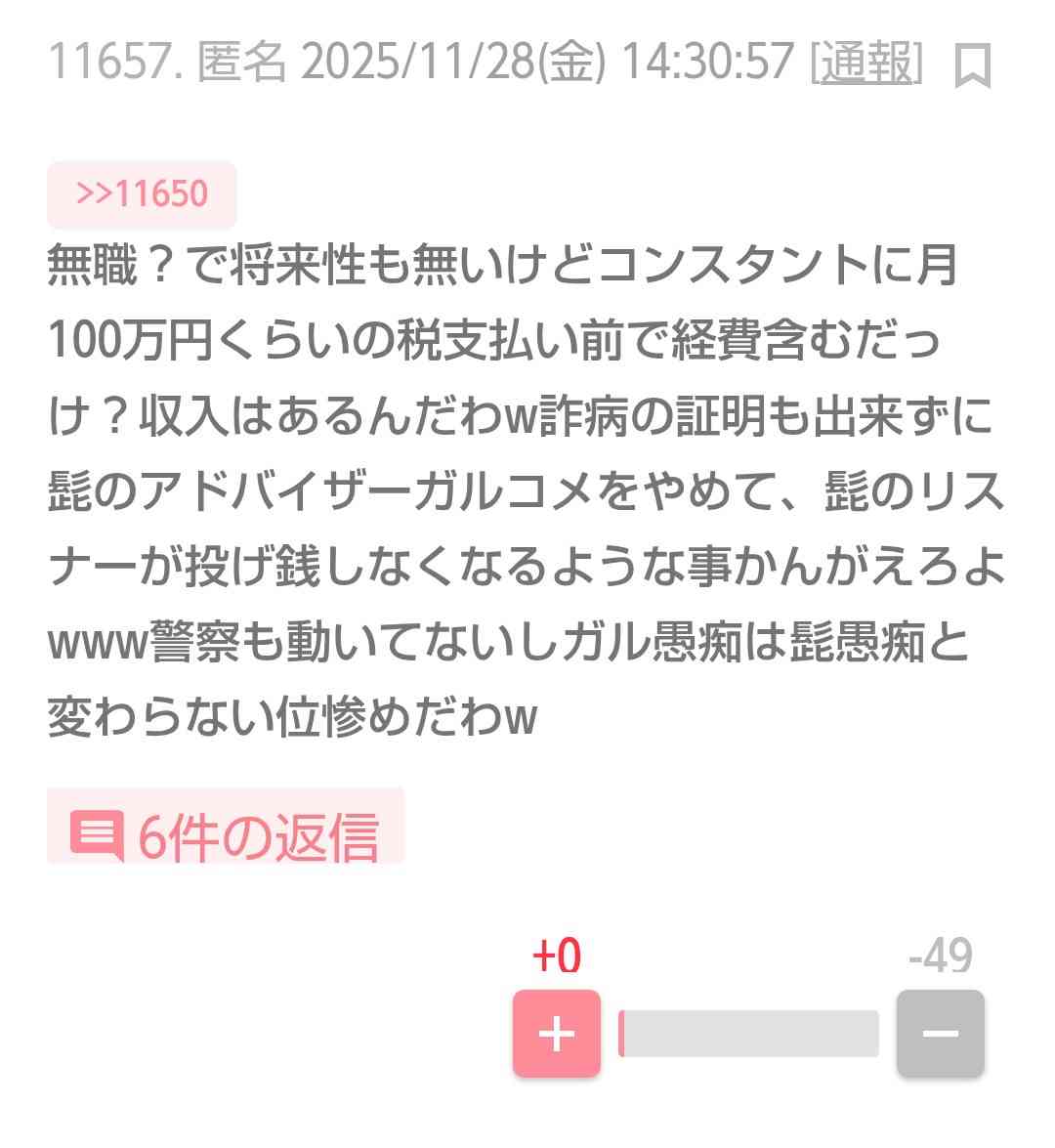Click the plus icon to upvote

point(557,1033)
